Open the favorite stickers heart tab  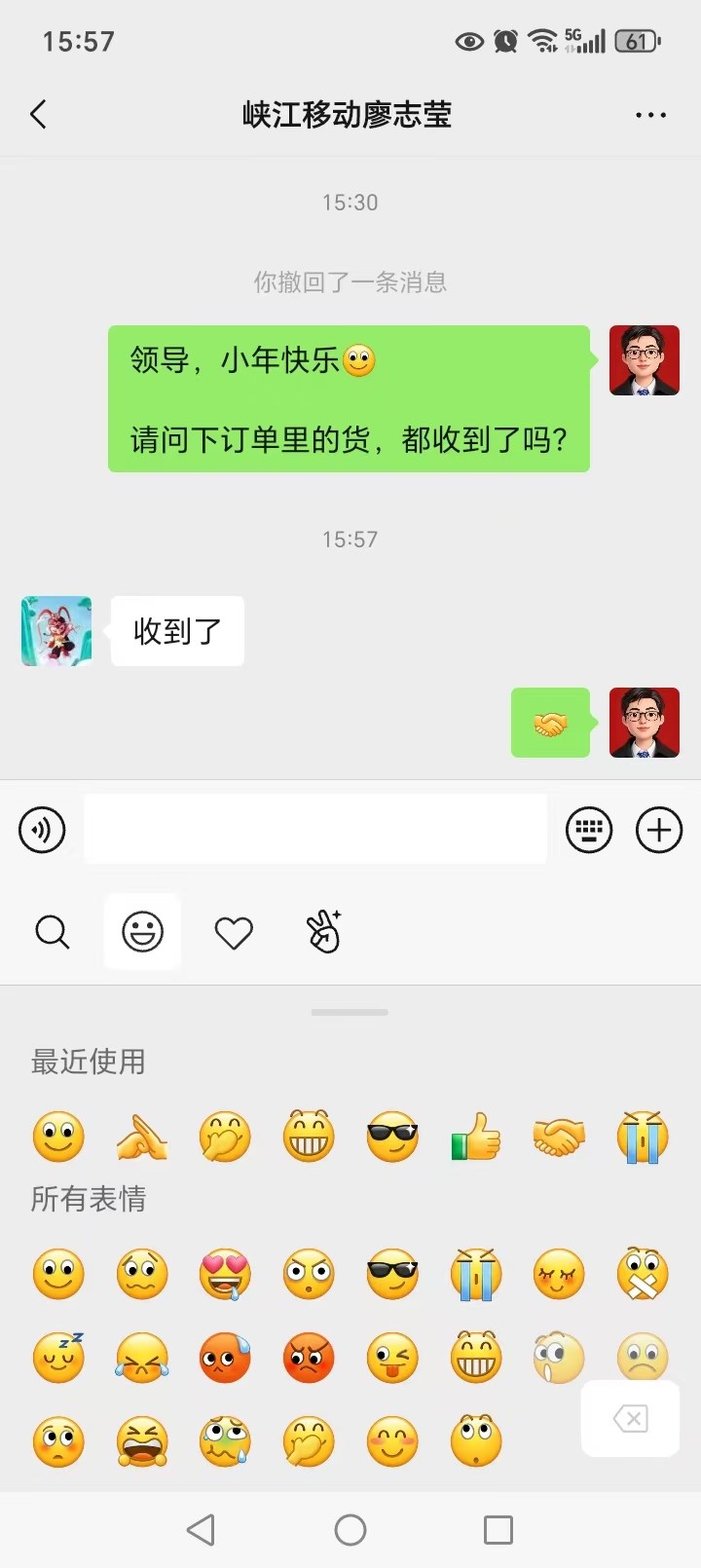click(234, 932)
